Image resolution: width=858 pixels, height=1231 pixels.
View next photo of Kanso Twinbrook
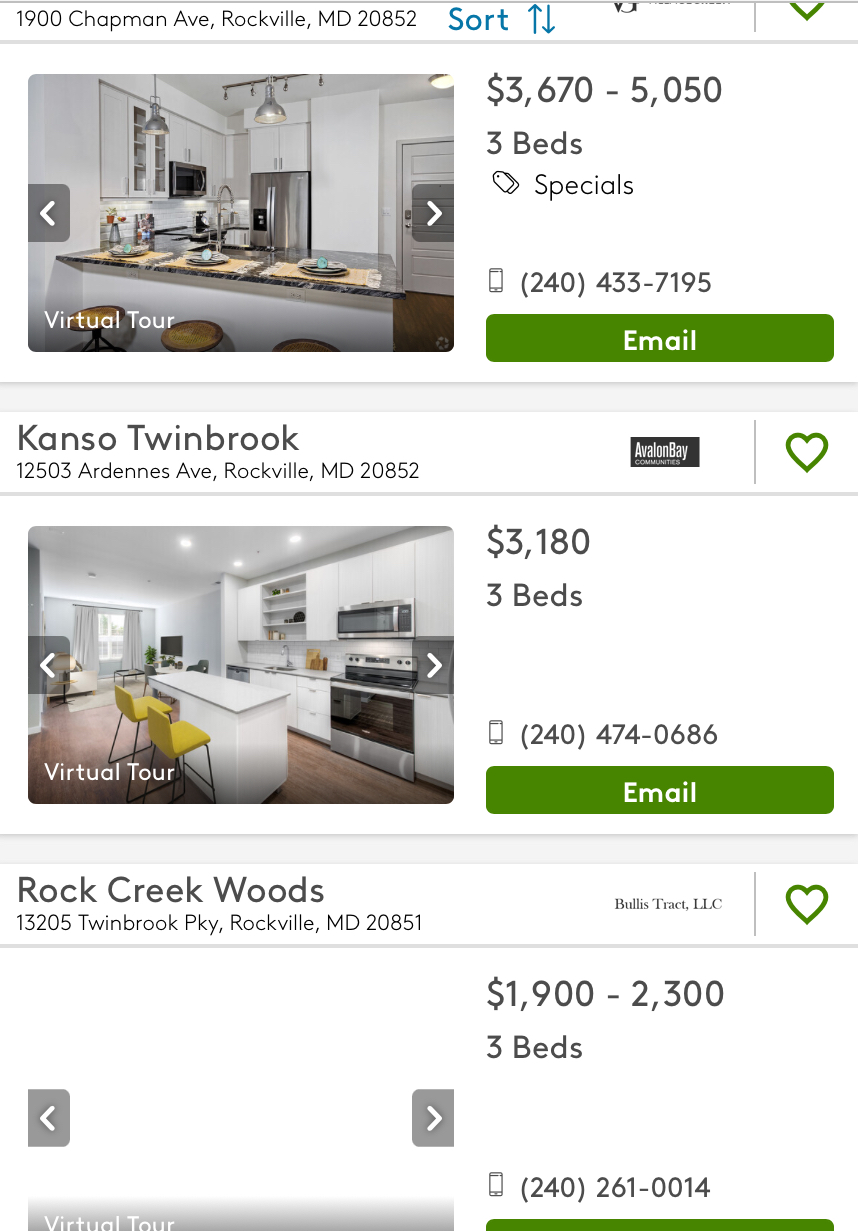[x=433, y=665]
